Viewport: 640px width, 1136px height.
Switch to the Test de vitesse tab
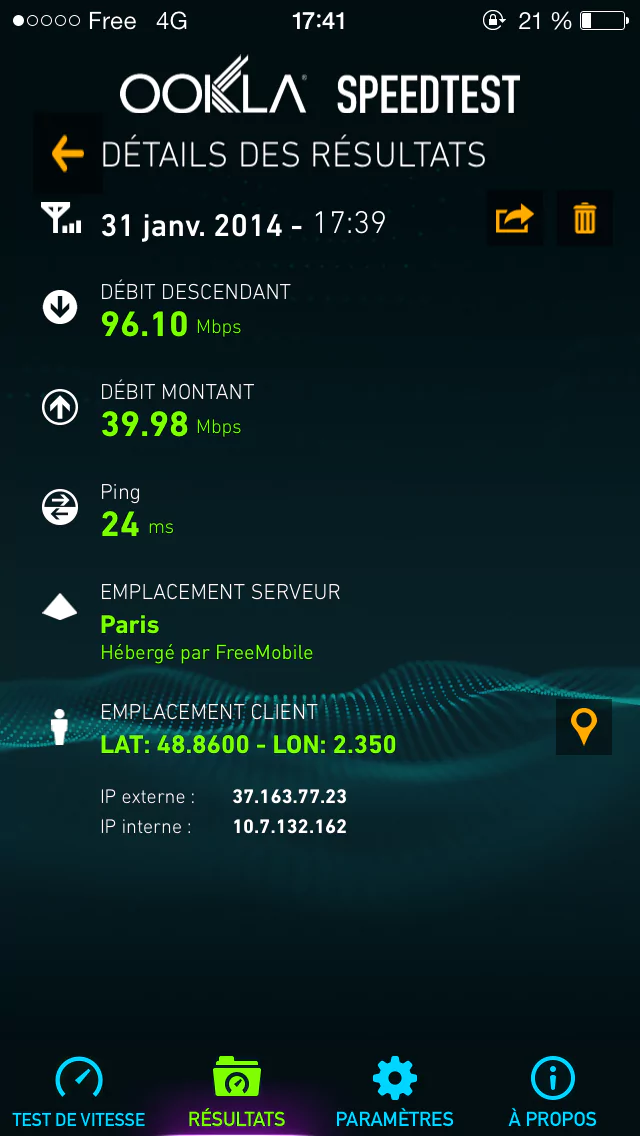pos(79,1092)
